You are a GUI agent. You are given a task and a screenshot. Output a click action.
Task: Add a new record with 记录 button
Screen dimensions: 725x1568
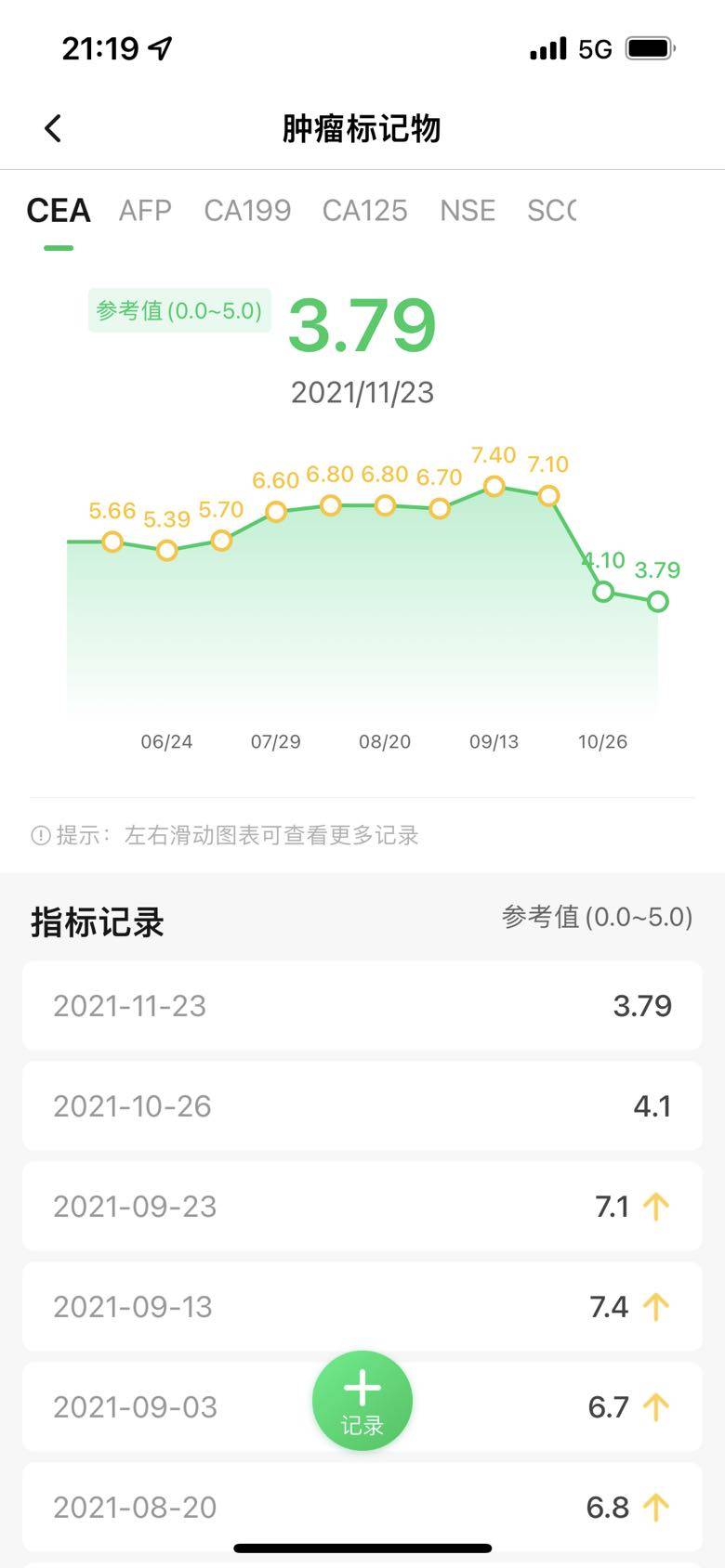click(x=362, y=1400)
